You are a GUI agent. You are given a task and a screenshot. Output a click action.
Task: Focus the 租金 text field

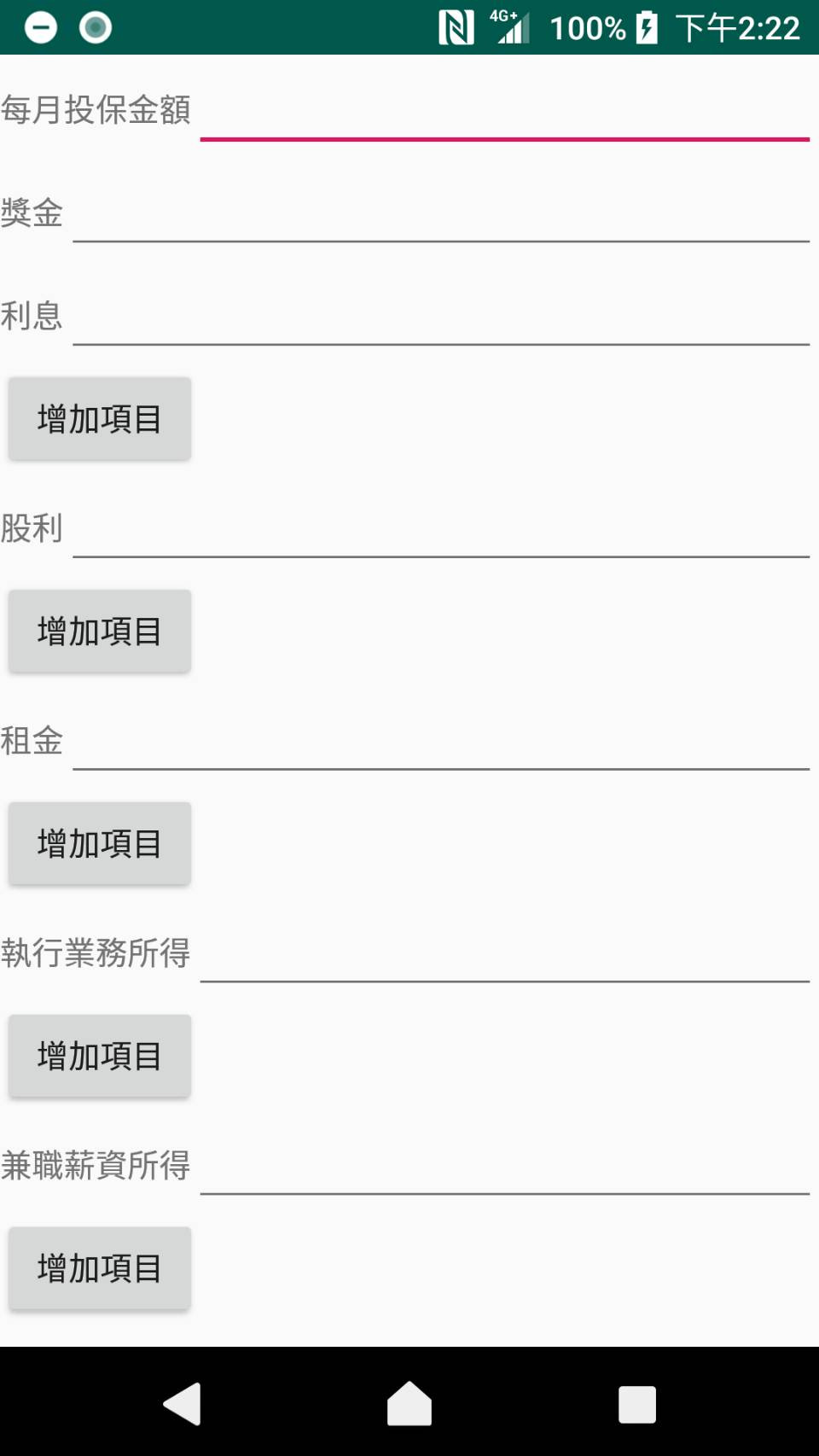pos(440,742)
